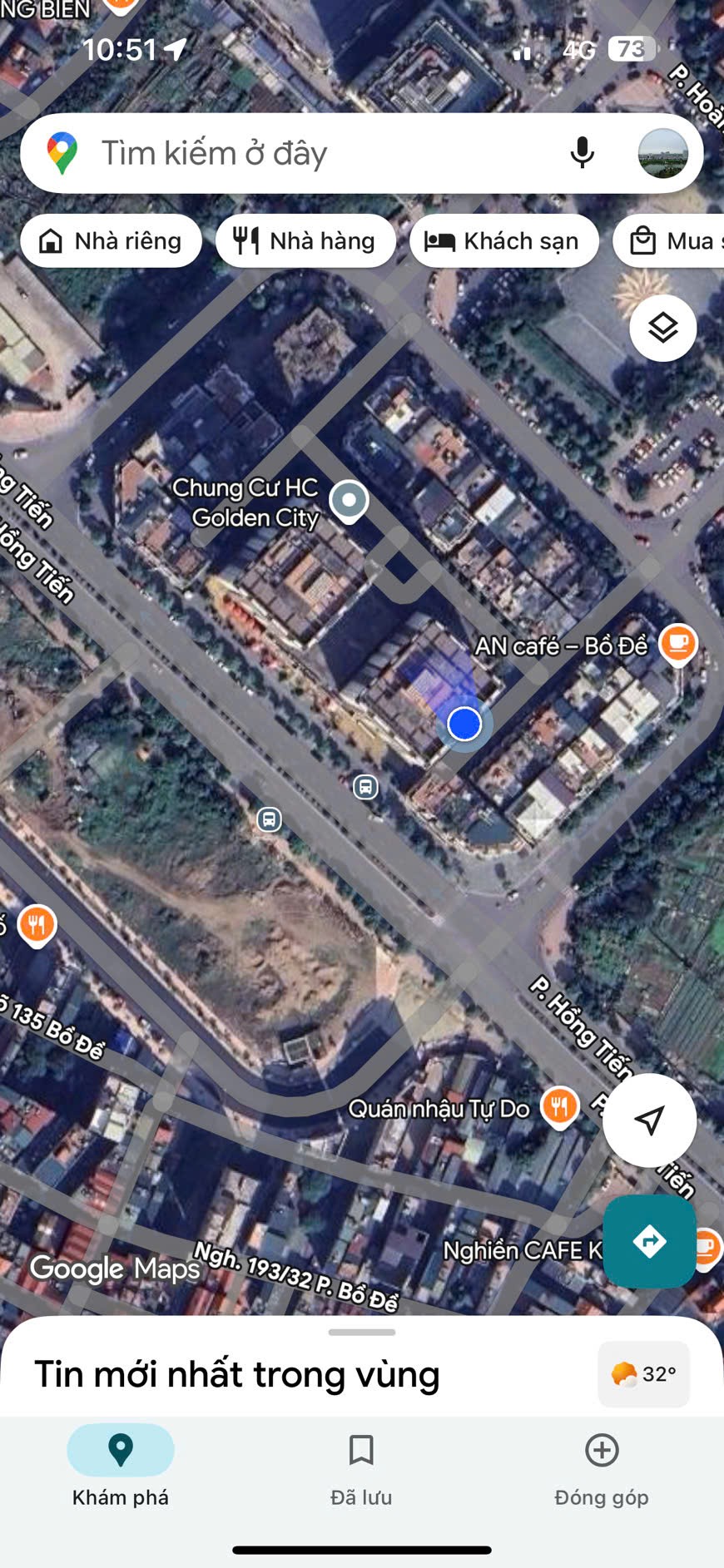Viewport: 724px width, 1568px height.
Task: Tap the AN café – Bồ Đề pin
Action: [677, 644]
